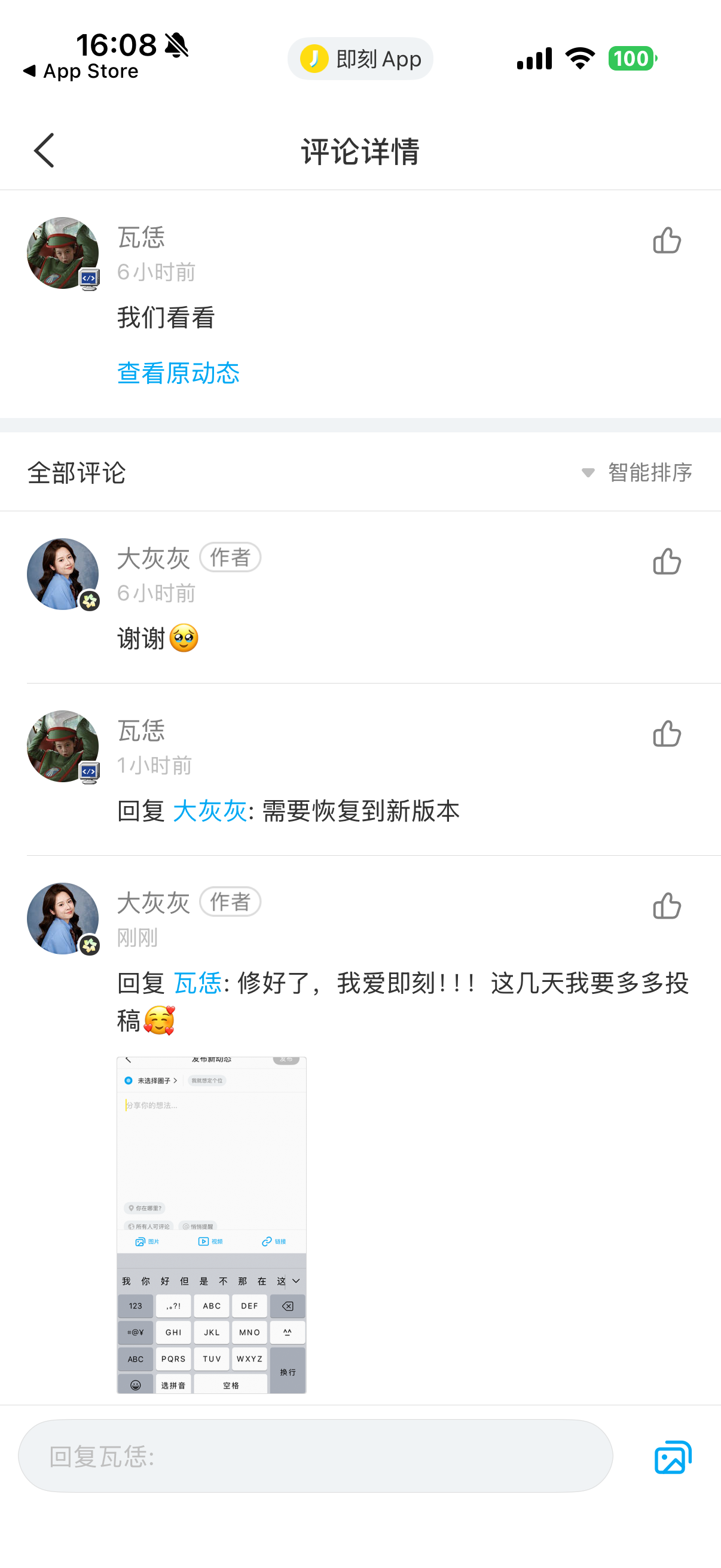Tap the blue 大灰灰 mention in 瓦恁's reply
This screenshot has width=721, height=1568.
coord(210,812)
